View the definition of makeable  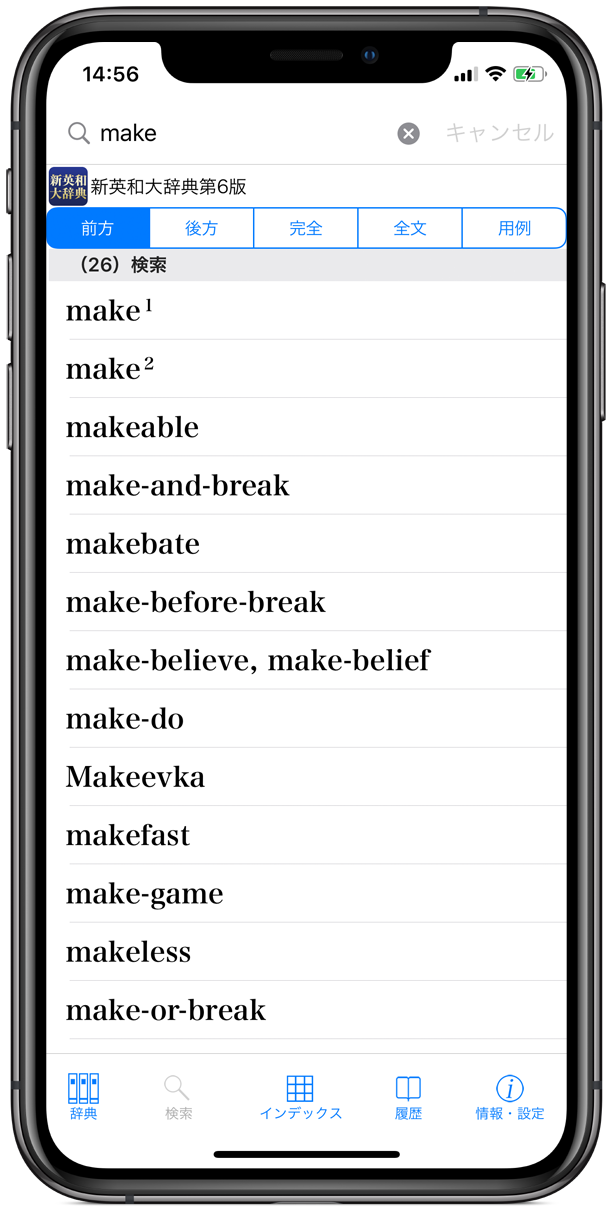point(132,428)
